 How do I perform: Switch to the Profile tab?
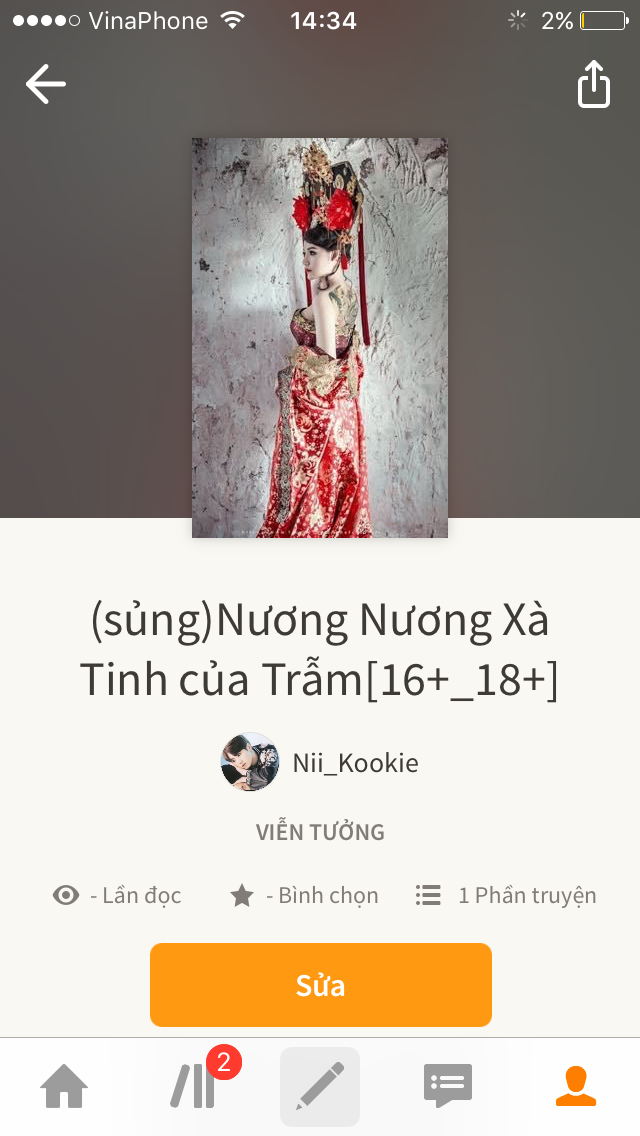(x=575, y=1086)
